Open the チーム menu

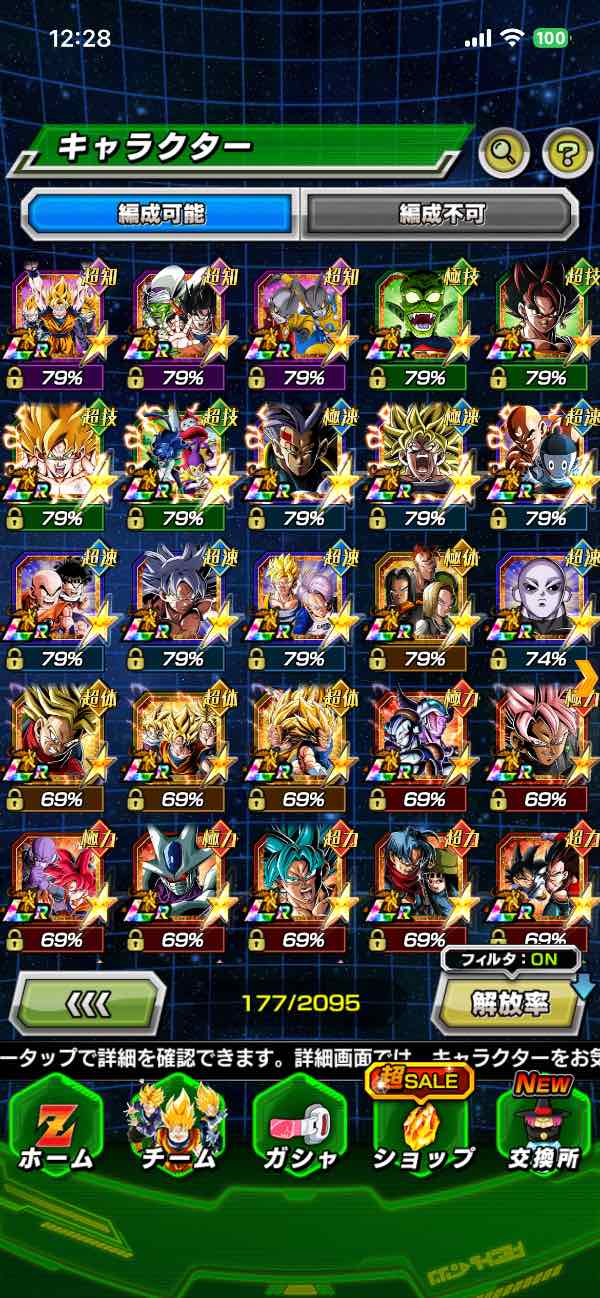178,1128
